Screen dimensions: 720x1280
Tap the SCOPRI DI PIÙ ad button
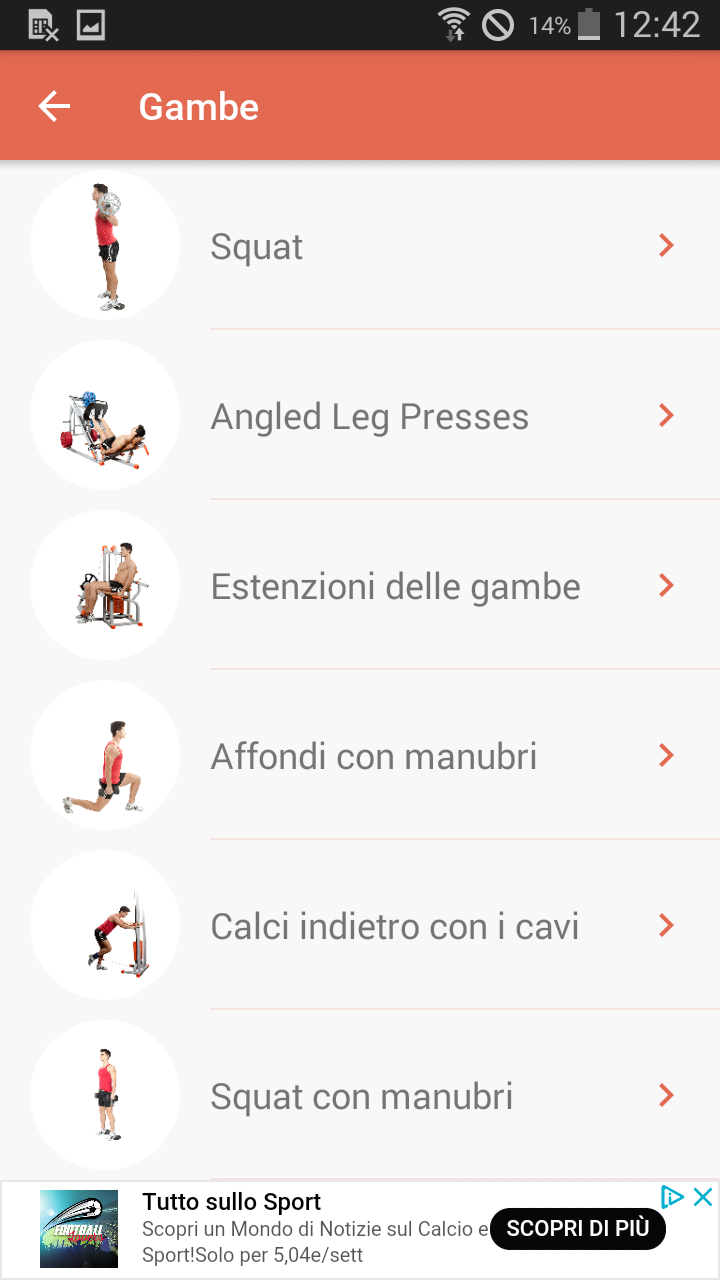(578, 1228)
